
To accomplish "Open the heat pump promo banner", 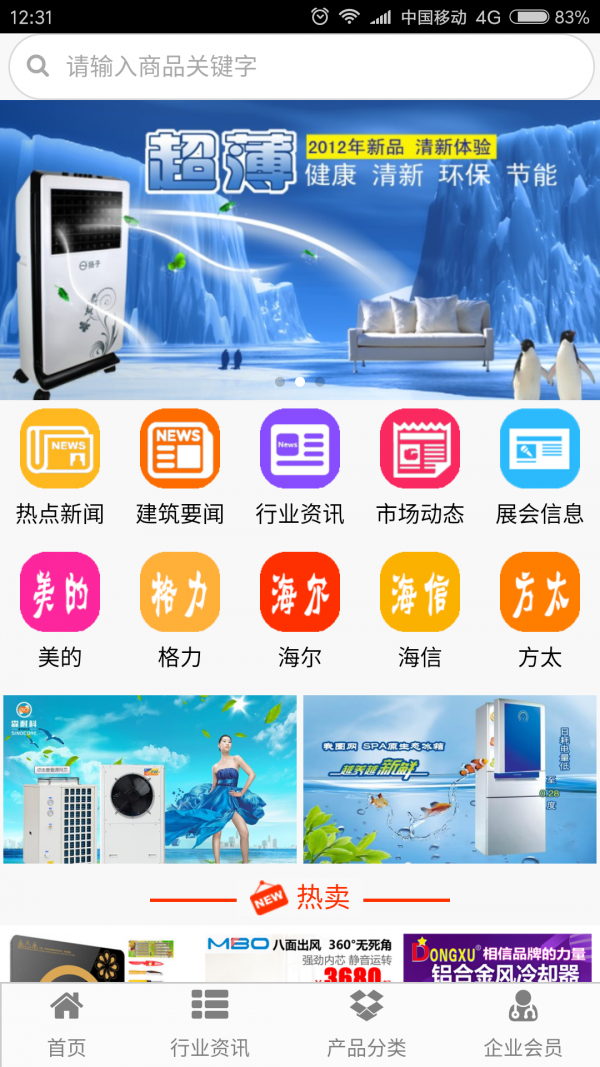I will [150, 779].
